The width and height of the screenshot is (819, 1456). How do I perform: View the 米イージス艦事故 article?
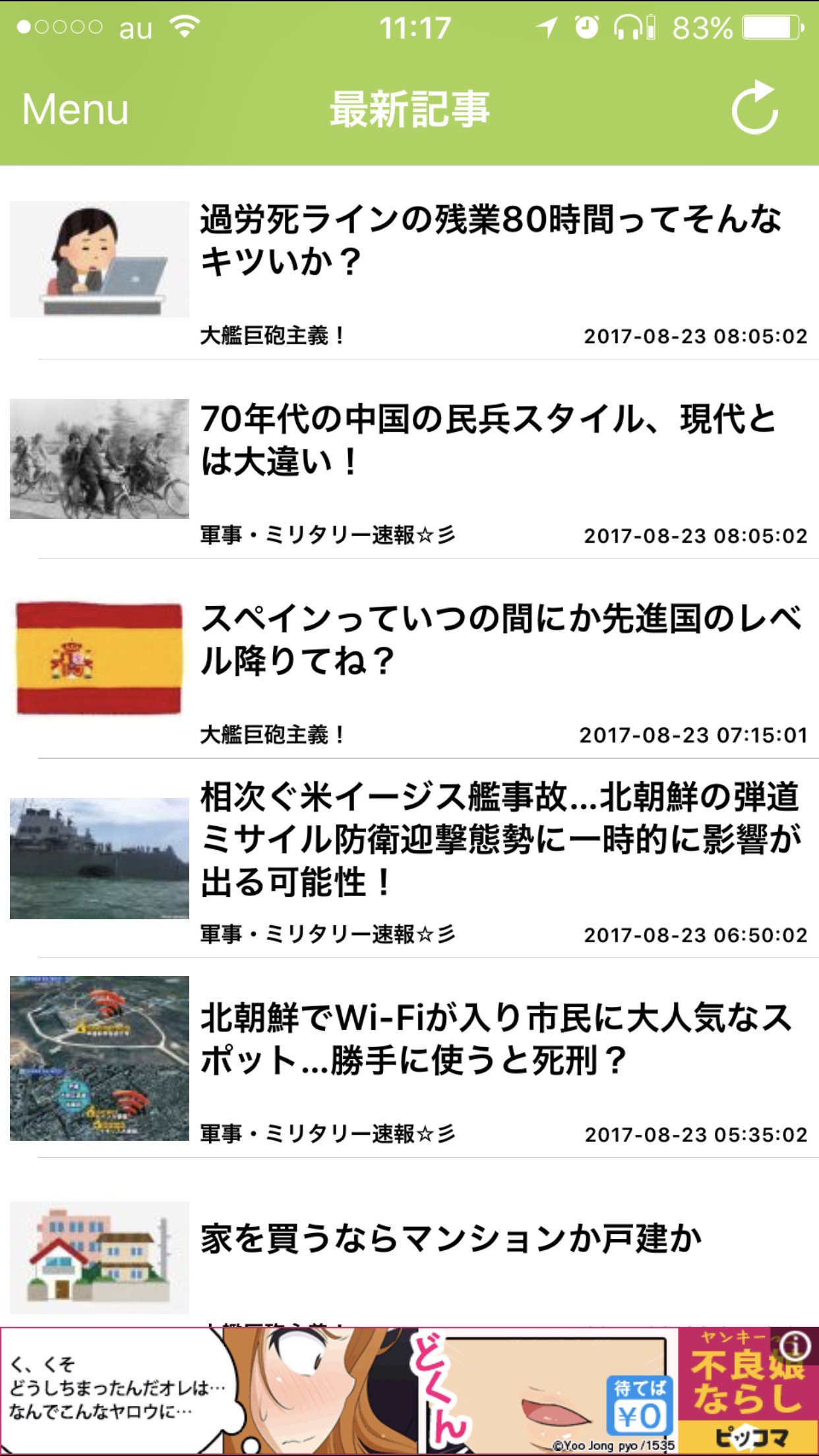500,839
